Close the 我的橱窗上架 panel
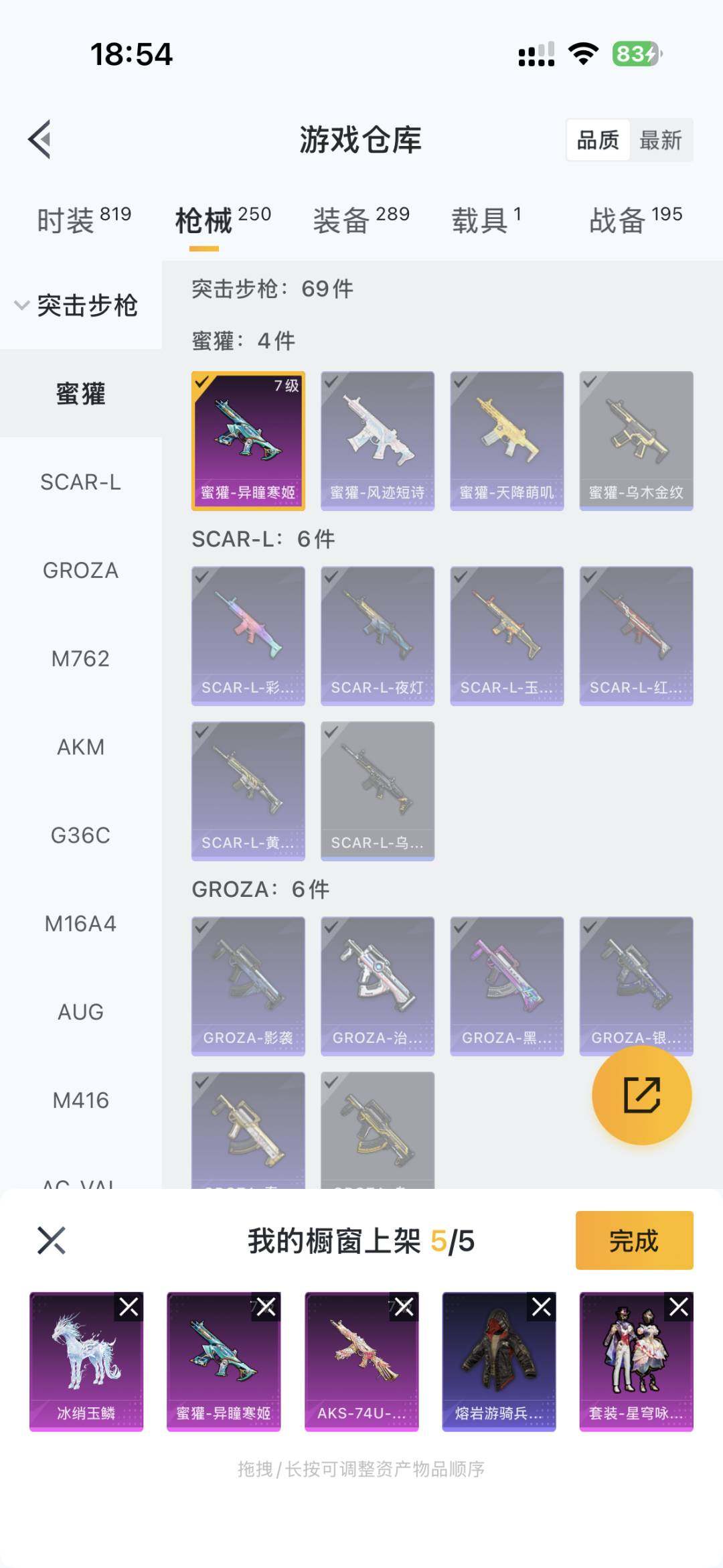 click(52, 1240)
